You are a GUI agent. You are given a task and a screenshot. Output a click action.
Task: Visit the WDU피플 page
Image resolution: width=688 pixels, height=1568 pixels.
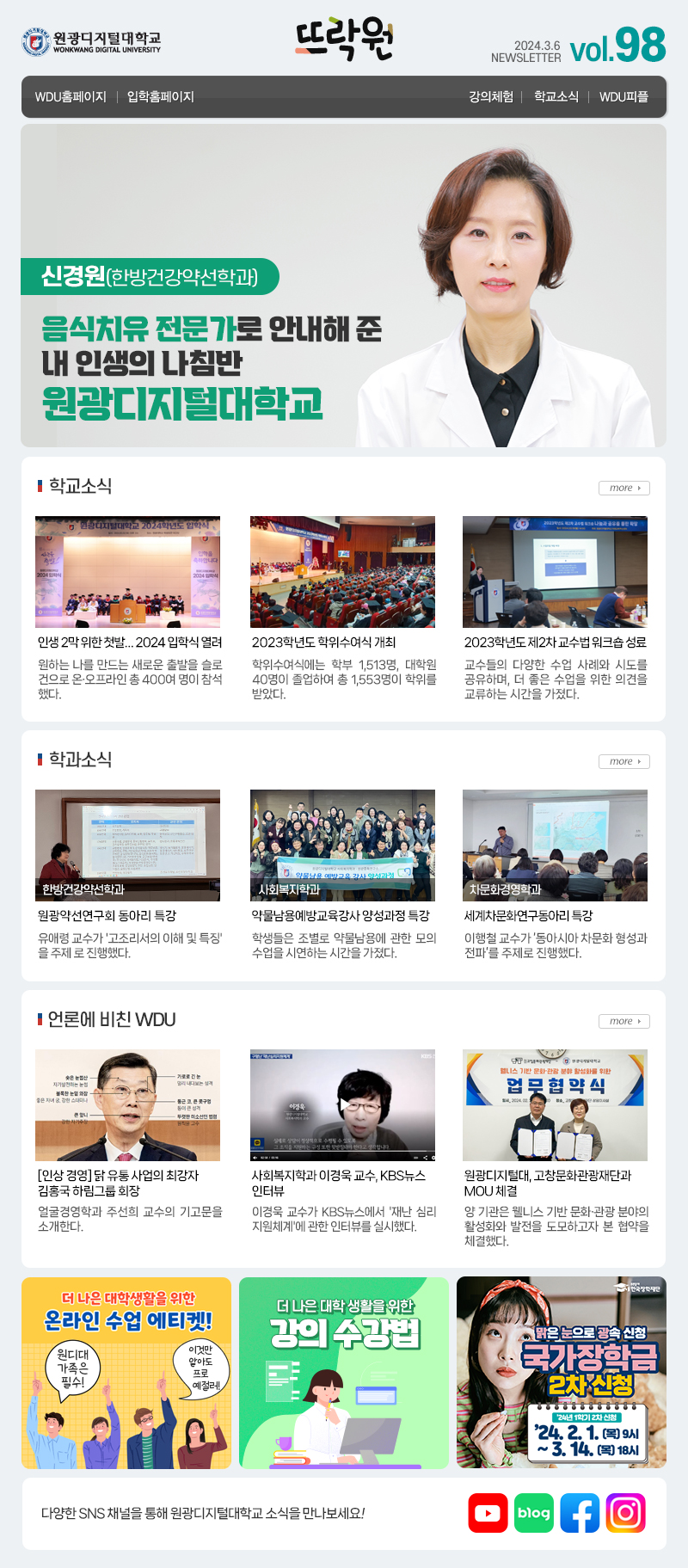tap(623, 97)
